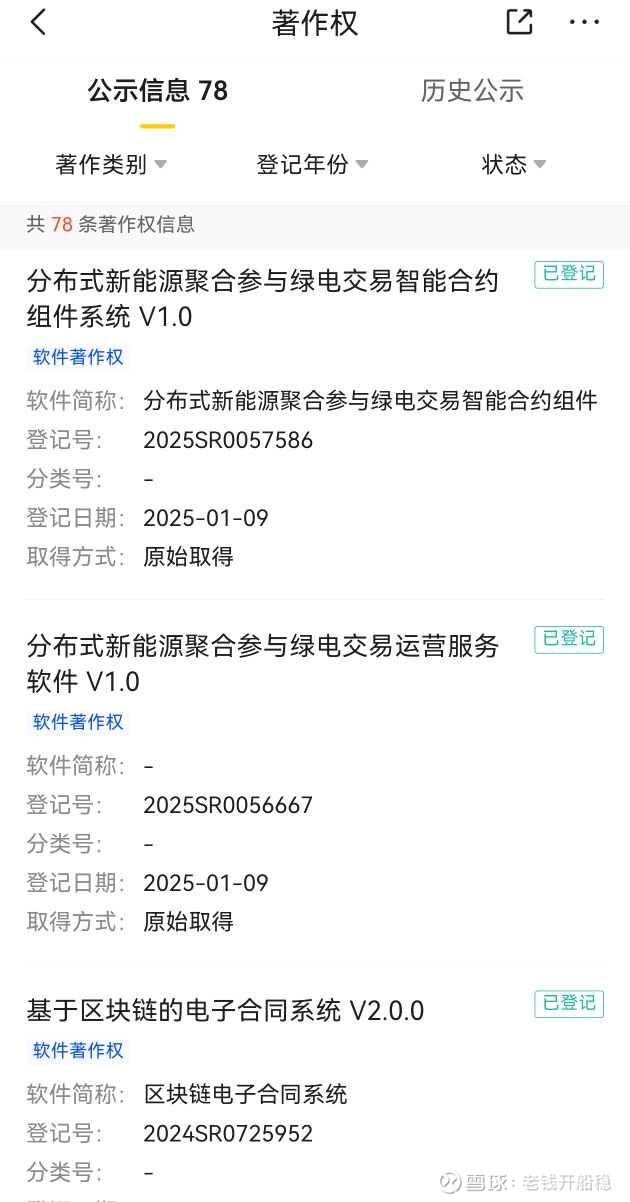Share this copyright page
630x1202 pixels.
click(519, 22)
